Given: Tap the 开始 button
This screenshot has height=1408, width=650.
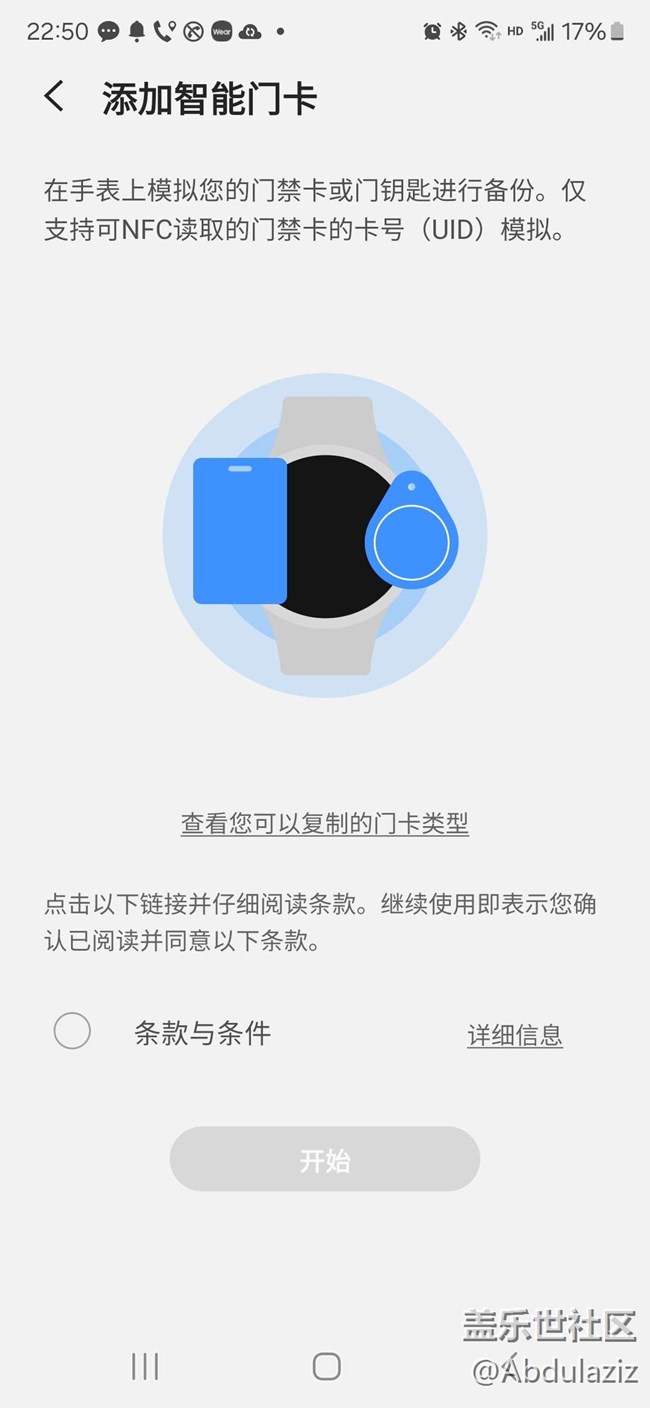Looking at the screenshot, I should pos(325,1160).
